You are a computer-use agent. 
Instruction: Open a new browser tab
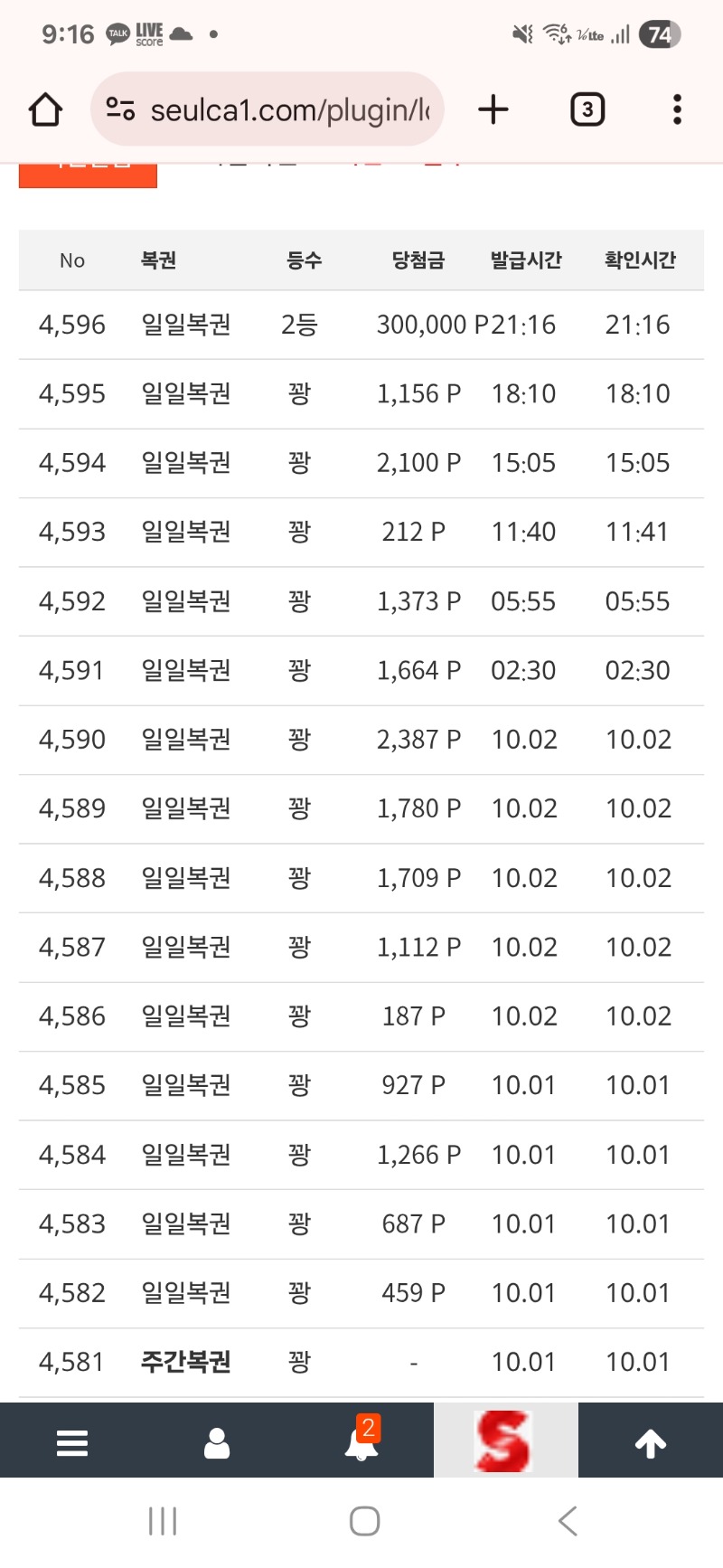click(493, 110)
